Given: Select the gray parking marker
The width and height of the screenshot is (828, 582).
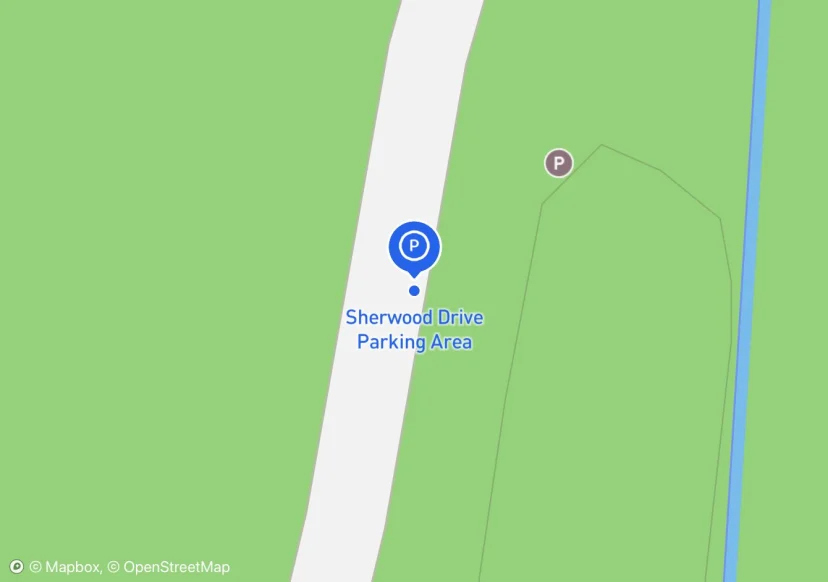Looking at the screenshot, I should coord(558,163).
